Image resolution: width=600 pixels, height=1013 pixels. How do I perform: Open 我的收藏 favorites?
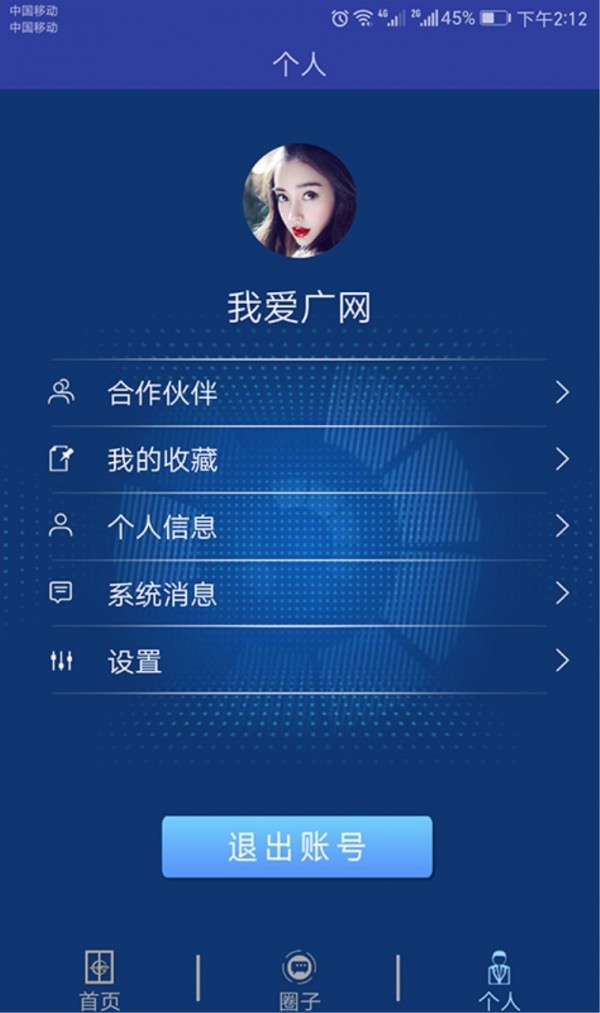[x=300, y=460]
